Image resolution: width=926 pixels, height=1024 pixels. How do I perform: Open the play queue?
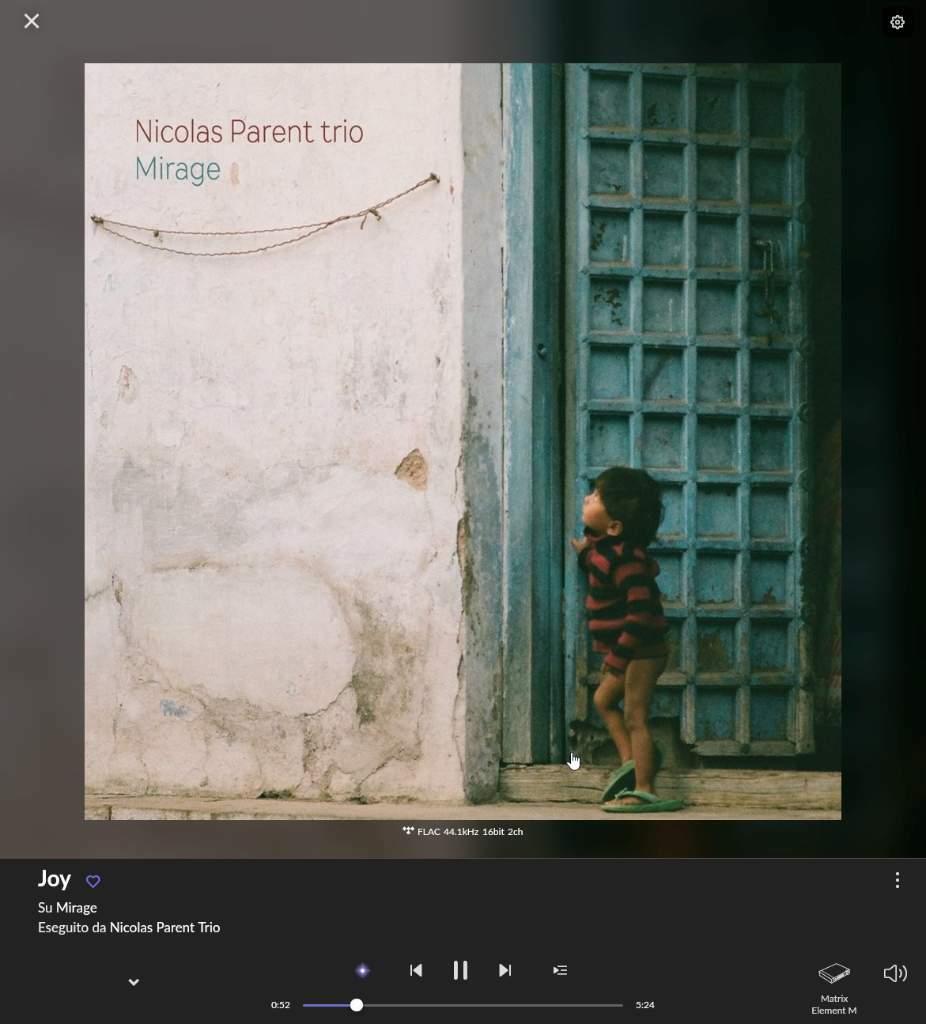[x=560, y=970]
